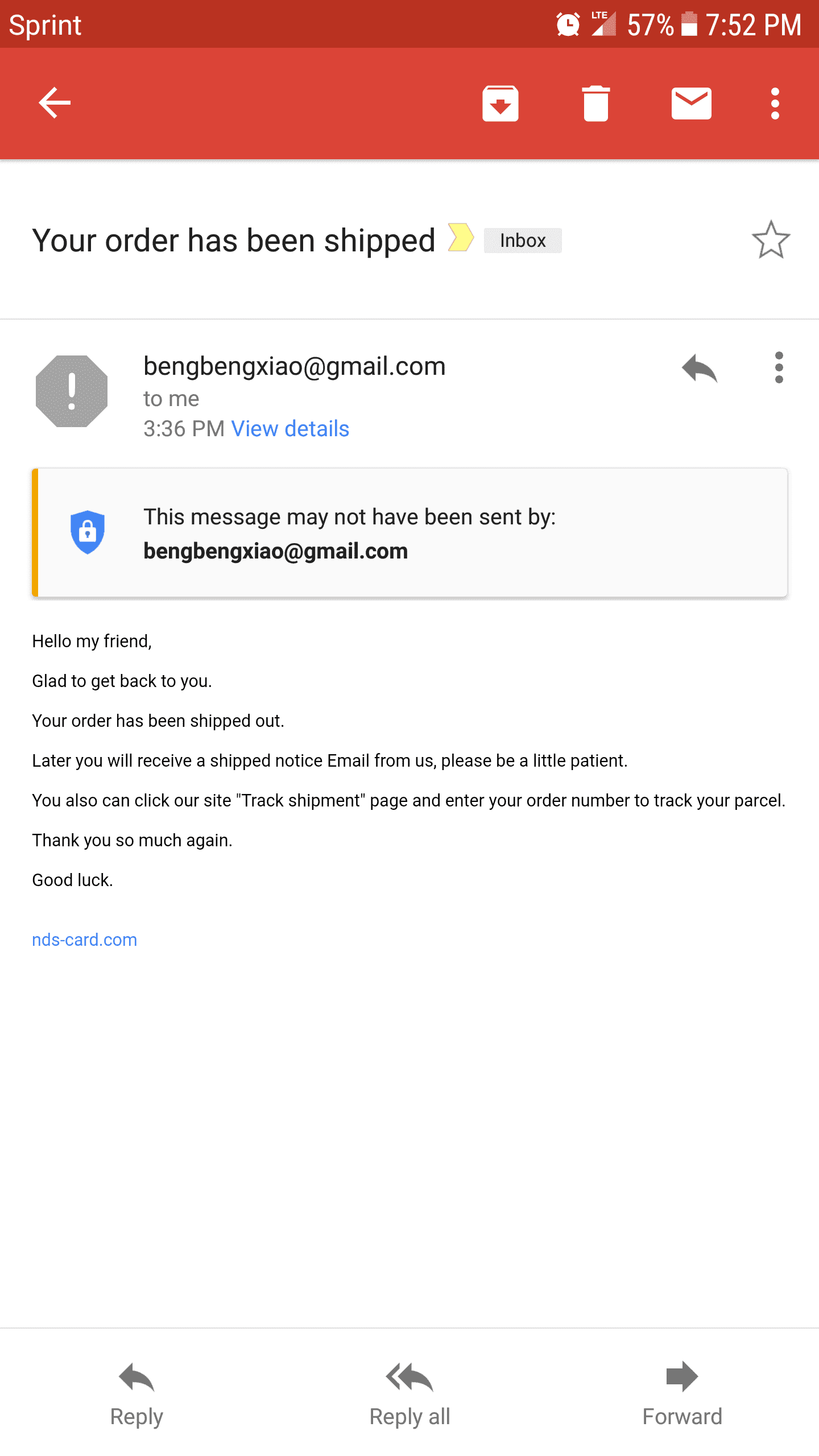The height and width of the screenshot is (1456, 819).
Task: Forward this email
Action: click(x=682, y=1393)
